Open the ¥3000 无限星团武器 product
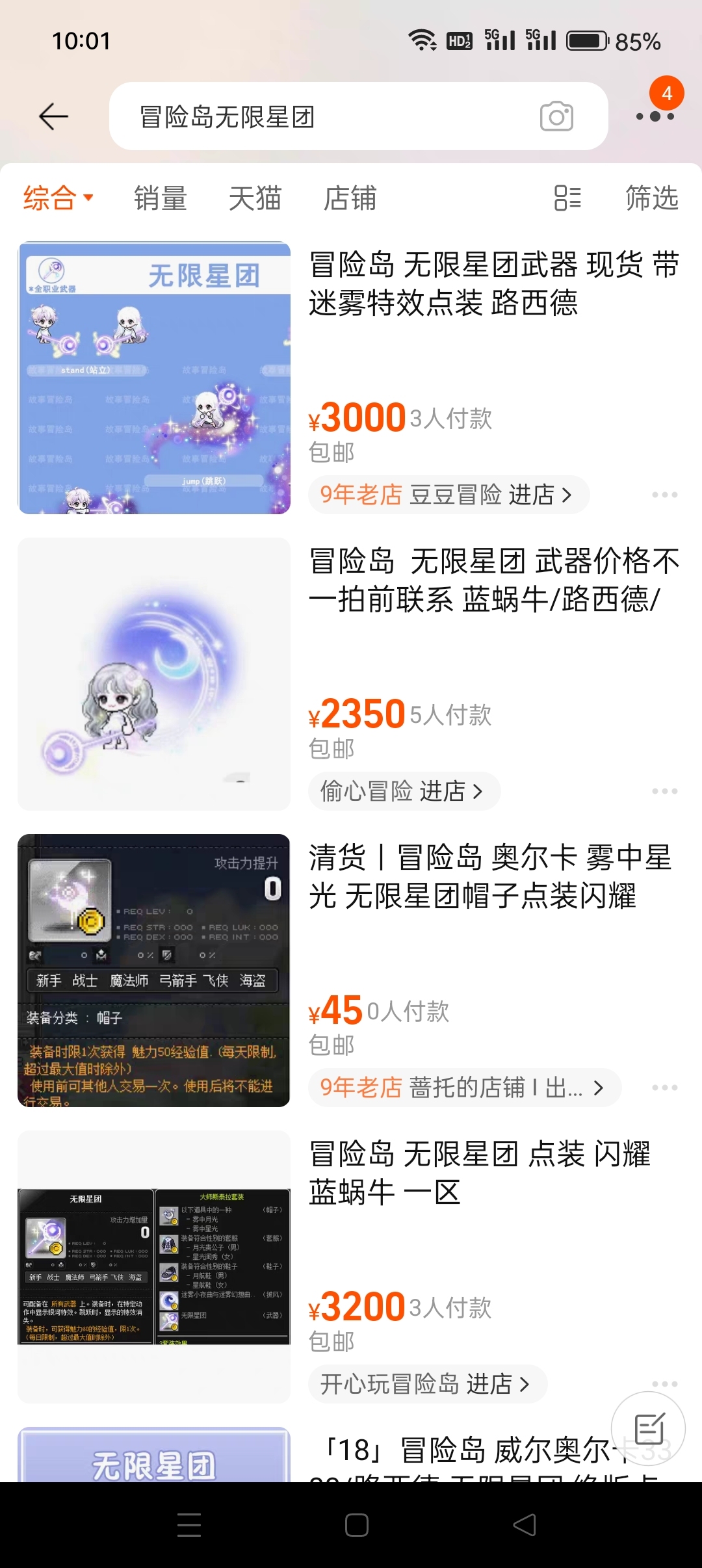This screenshot has width=702, height=1568. [x=494, y=284]
